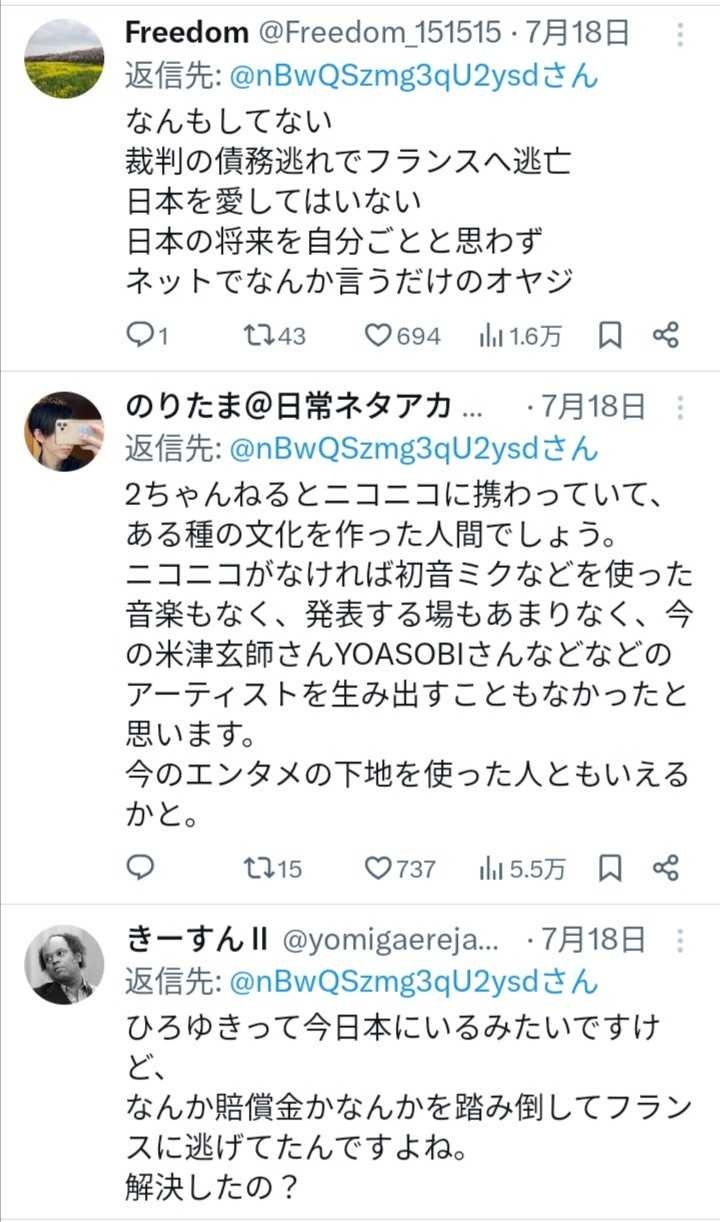The image size is (720, 1222).
Task: Bookmark のりたま's reply
Action: 610,868
